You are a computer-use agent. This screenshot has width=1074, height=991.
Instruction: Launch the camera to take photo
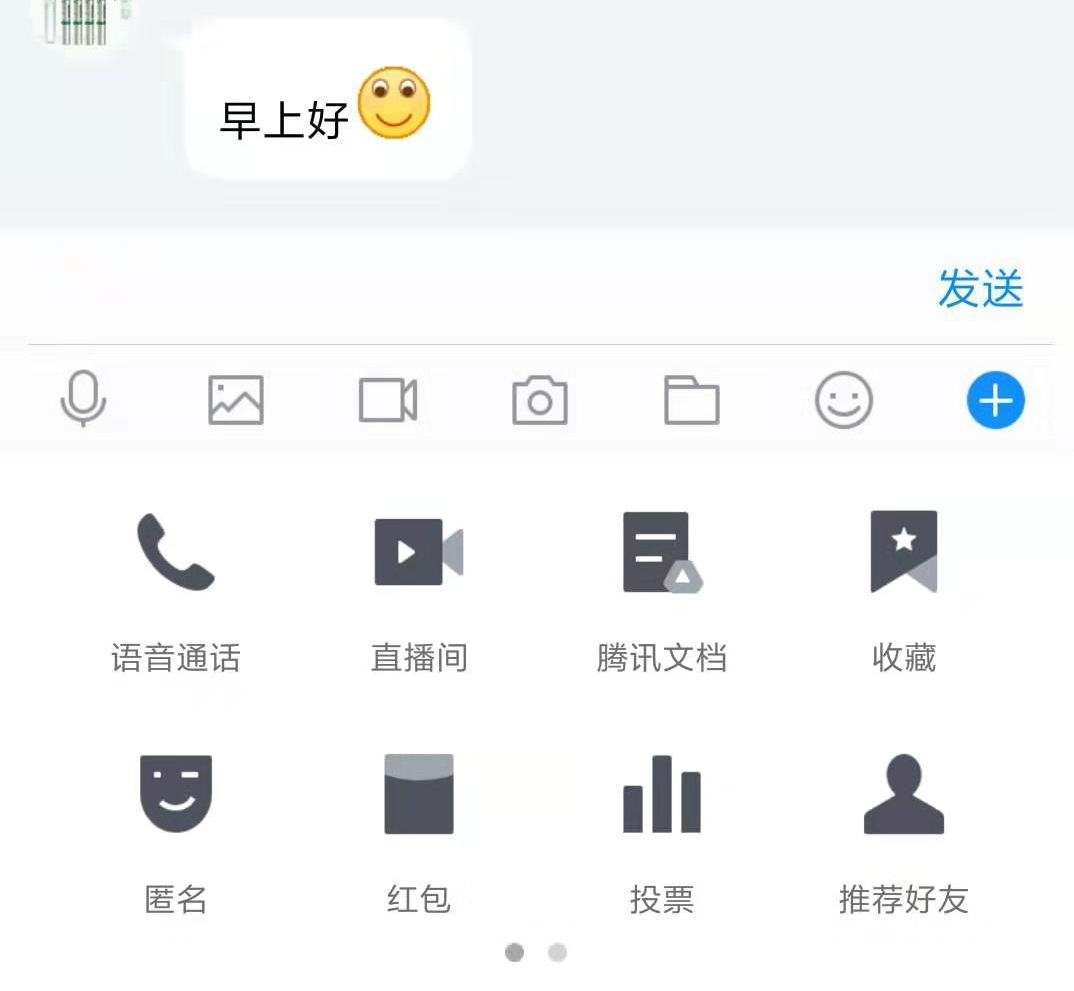tap(540, 400)
